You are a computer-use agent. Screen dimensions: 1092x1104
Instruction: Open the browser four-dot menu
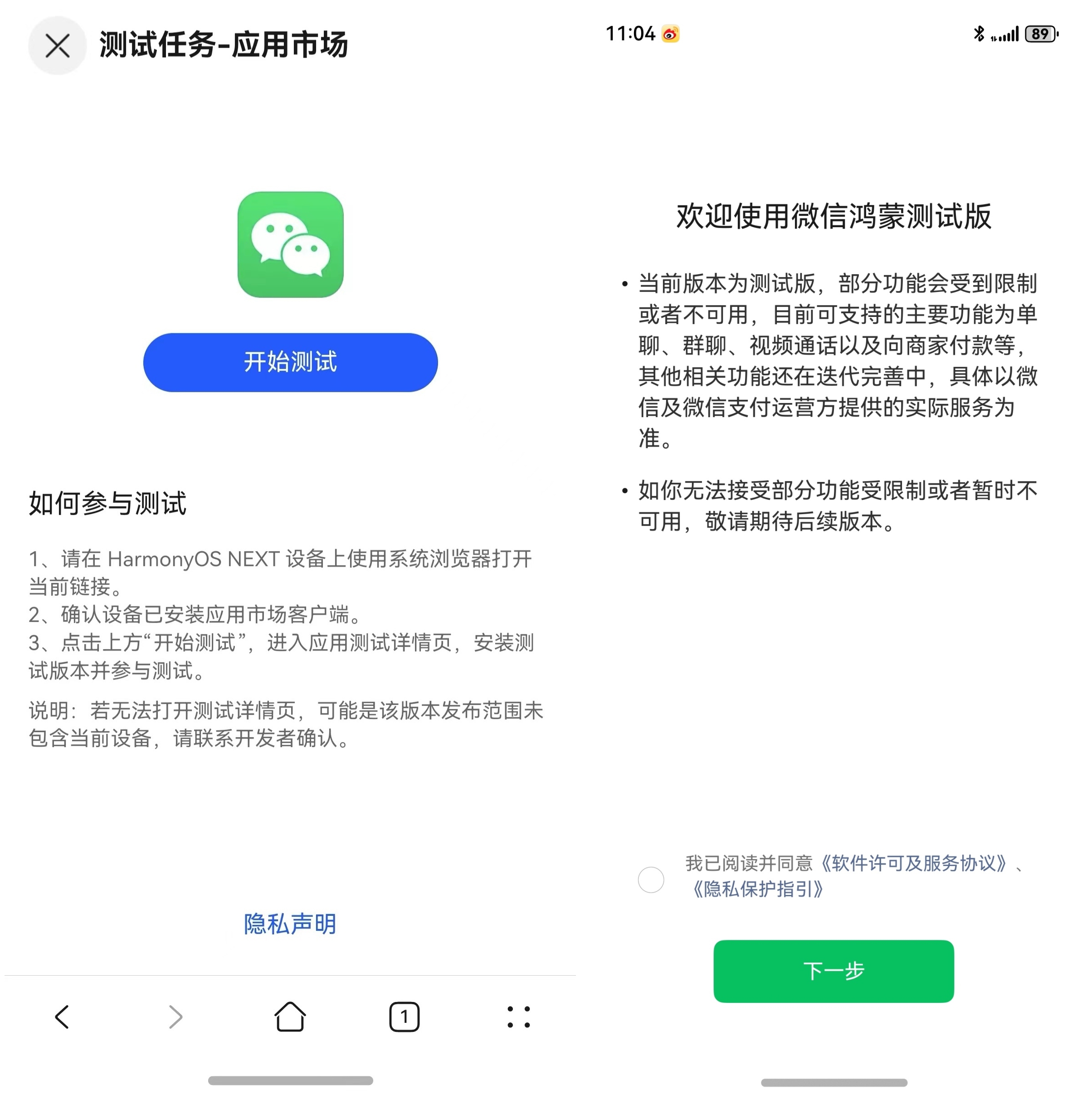[x=518, y=1017]
